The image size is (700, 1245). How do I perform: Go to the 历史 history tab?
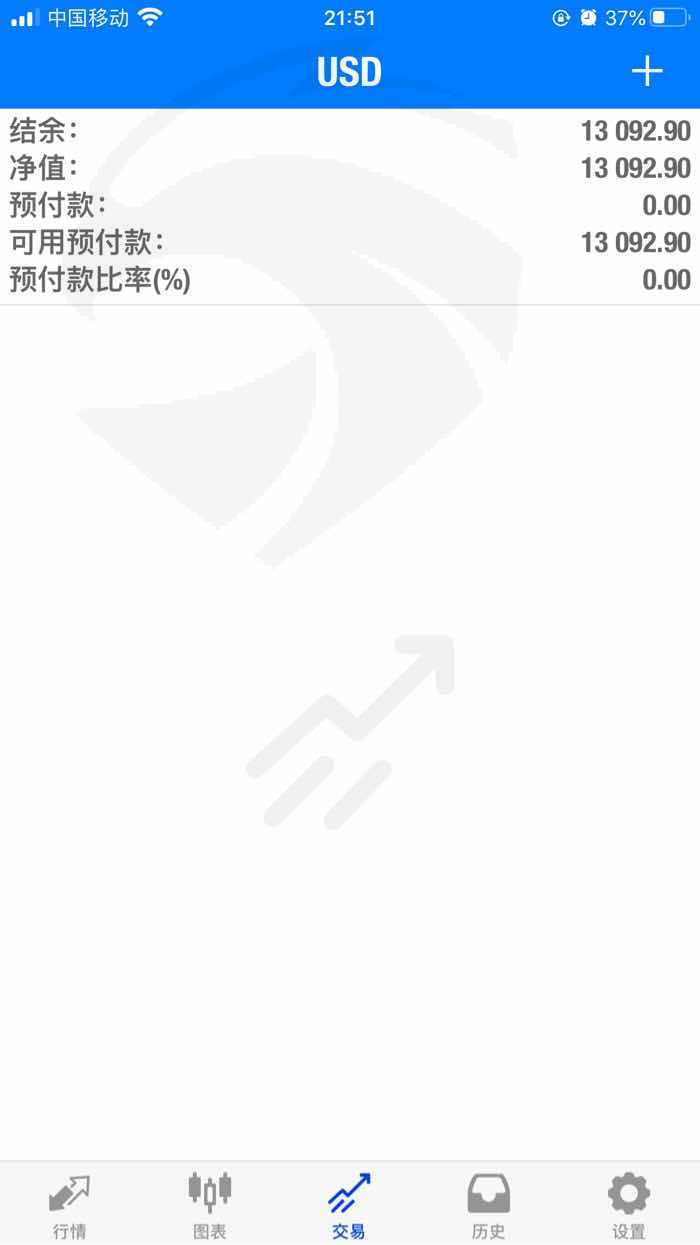[489, 1205]
